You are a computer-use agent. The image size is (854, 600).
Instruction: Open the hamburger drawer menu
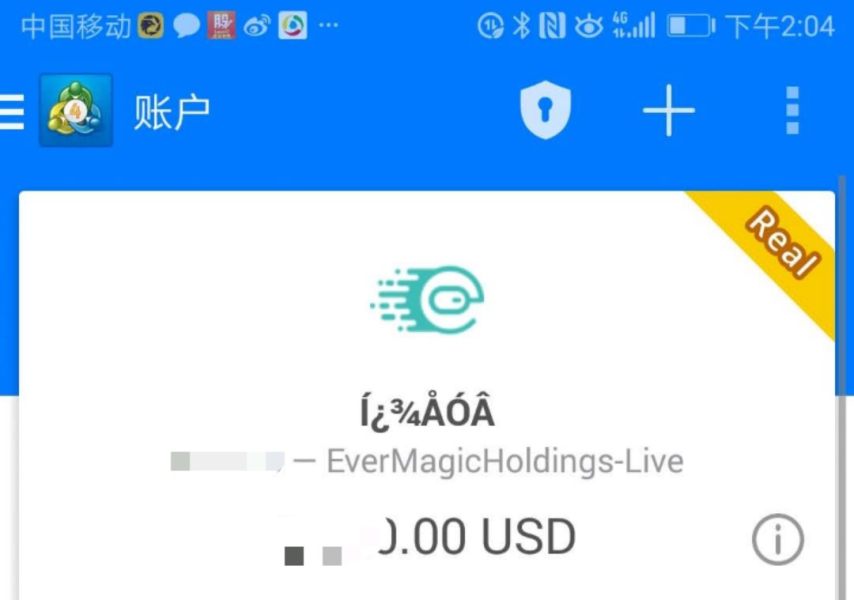(x=12, y=110)
